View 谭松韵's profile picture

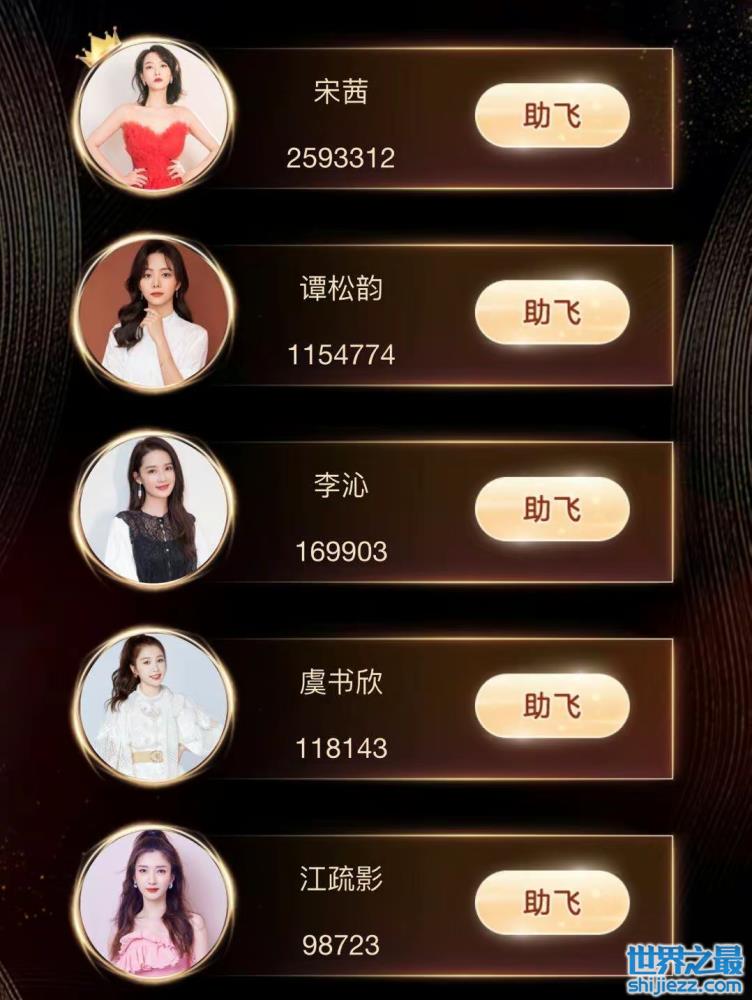(x=154, y=314)
